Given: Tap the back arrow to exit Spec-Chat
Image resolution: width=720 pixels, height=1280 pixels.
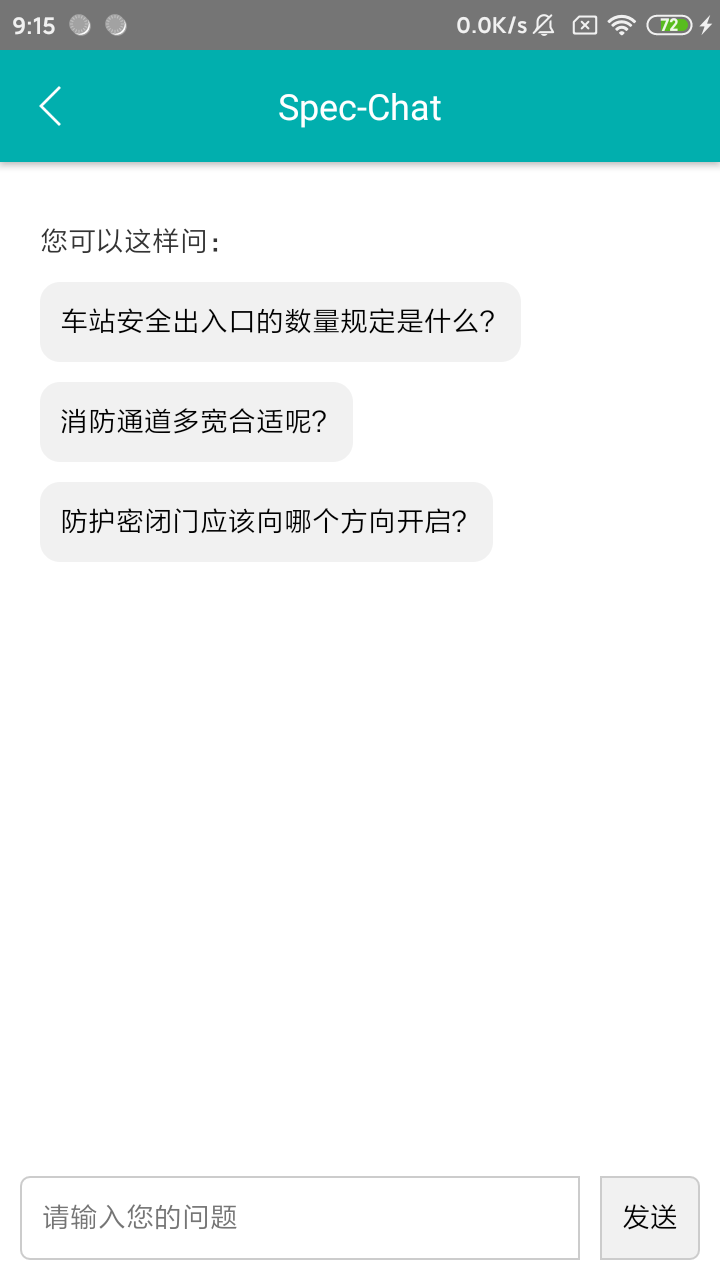Looking at the screenshot, I should pos(50,106).
